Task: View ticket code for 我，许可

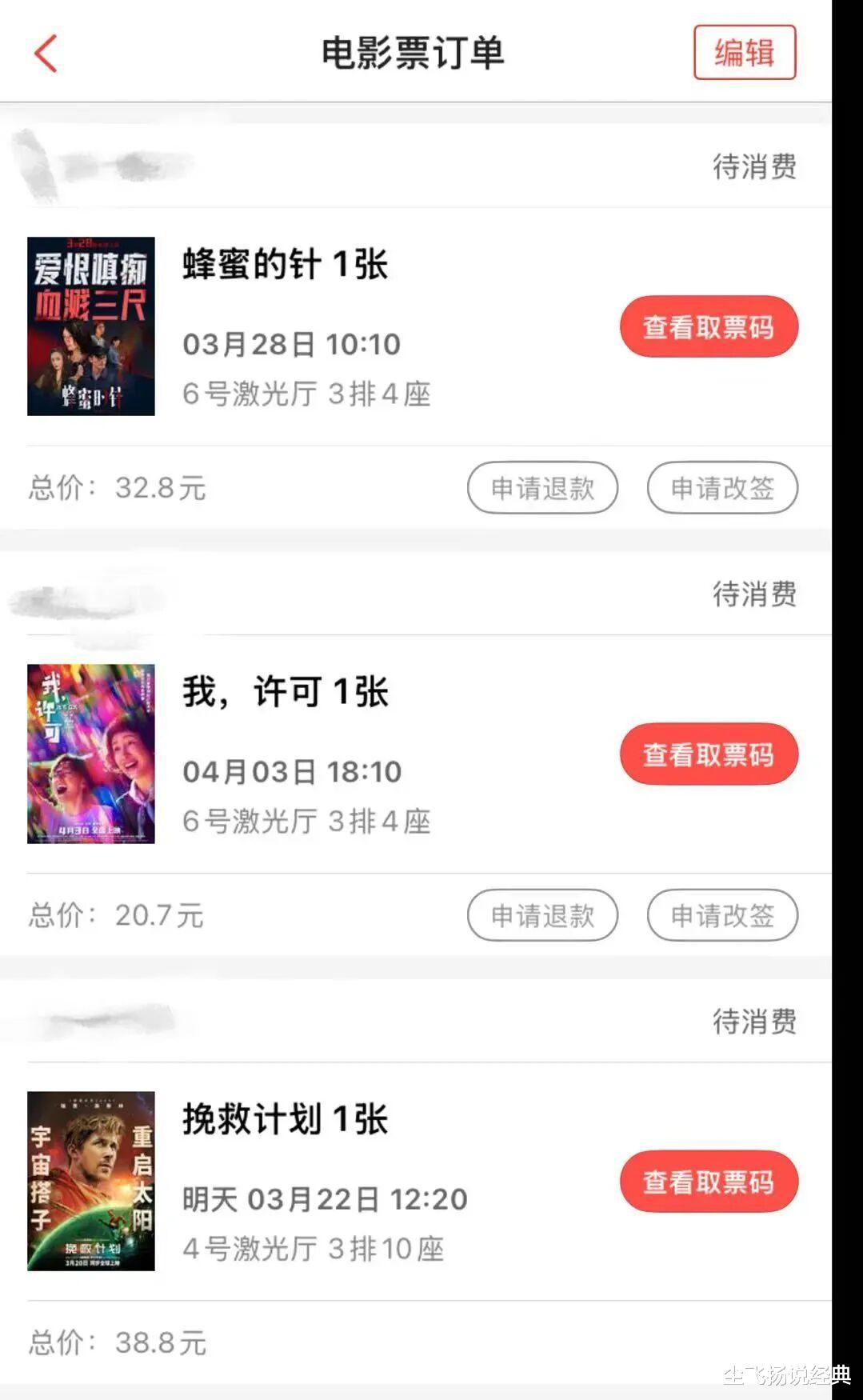Action: click(x=709, y=754)
